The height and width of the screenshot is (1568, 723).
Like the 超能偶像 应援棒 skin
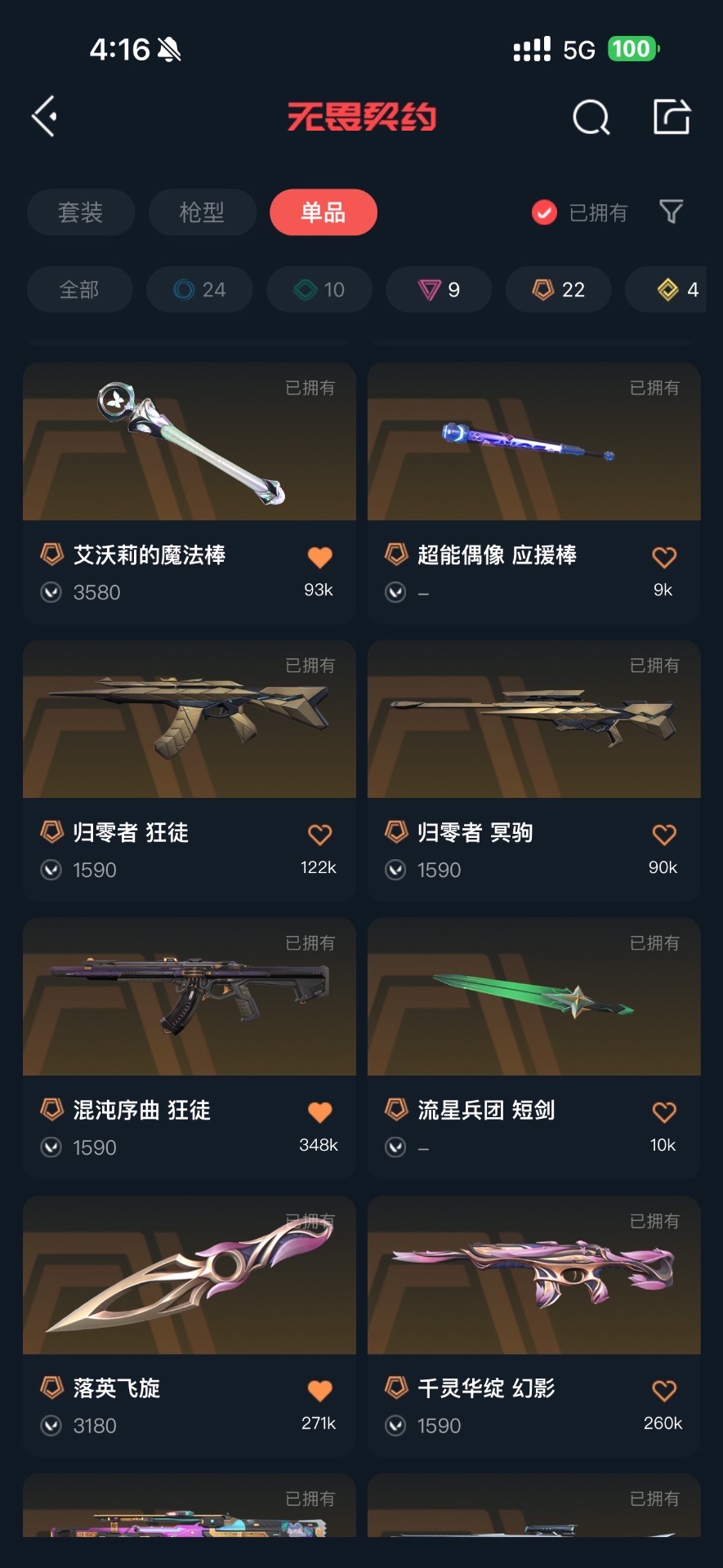click(664, 558)
